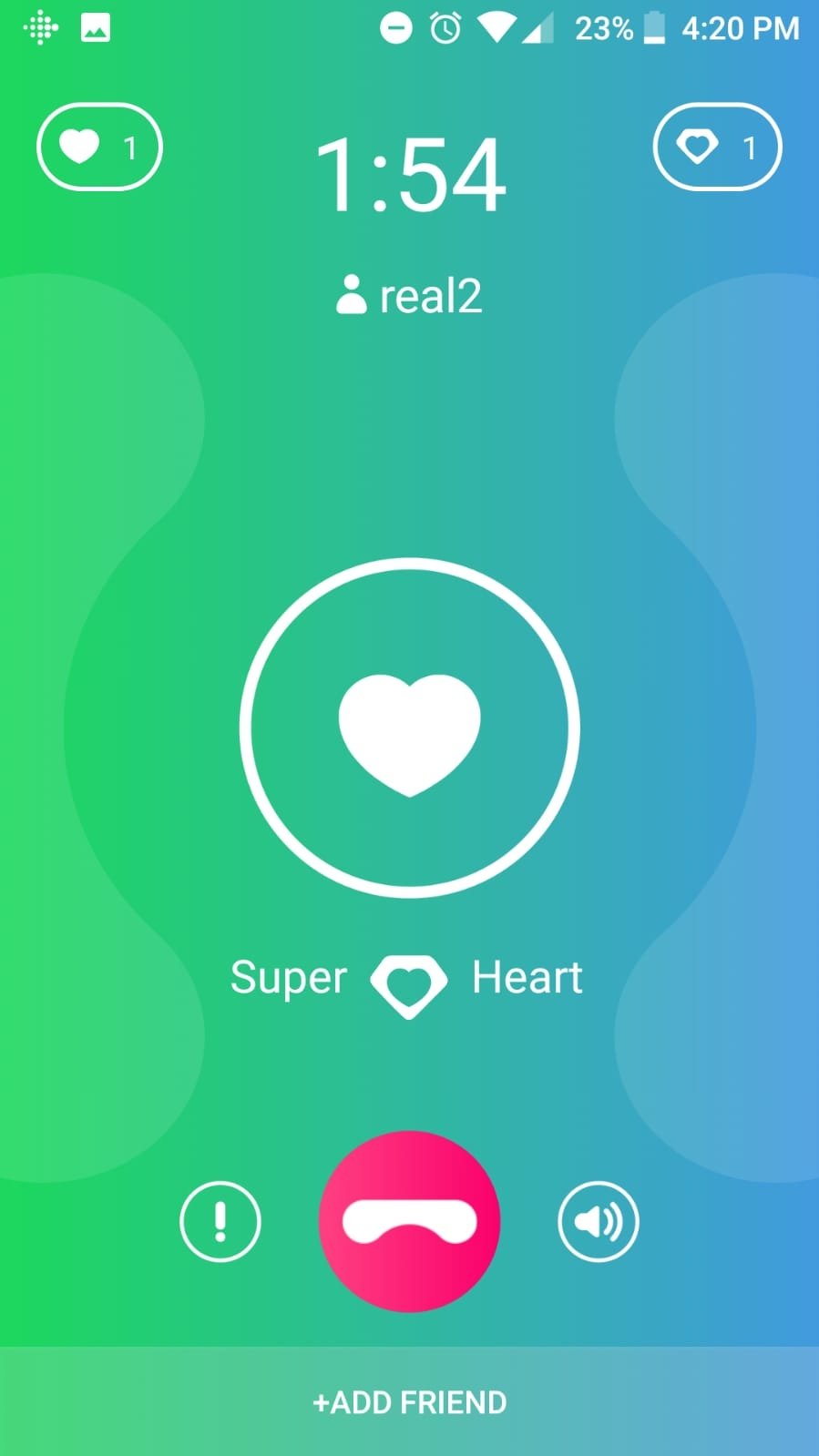Screen dimensions: 819x1456
Task: Open the hearts counter pill
Action: 99,147
